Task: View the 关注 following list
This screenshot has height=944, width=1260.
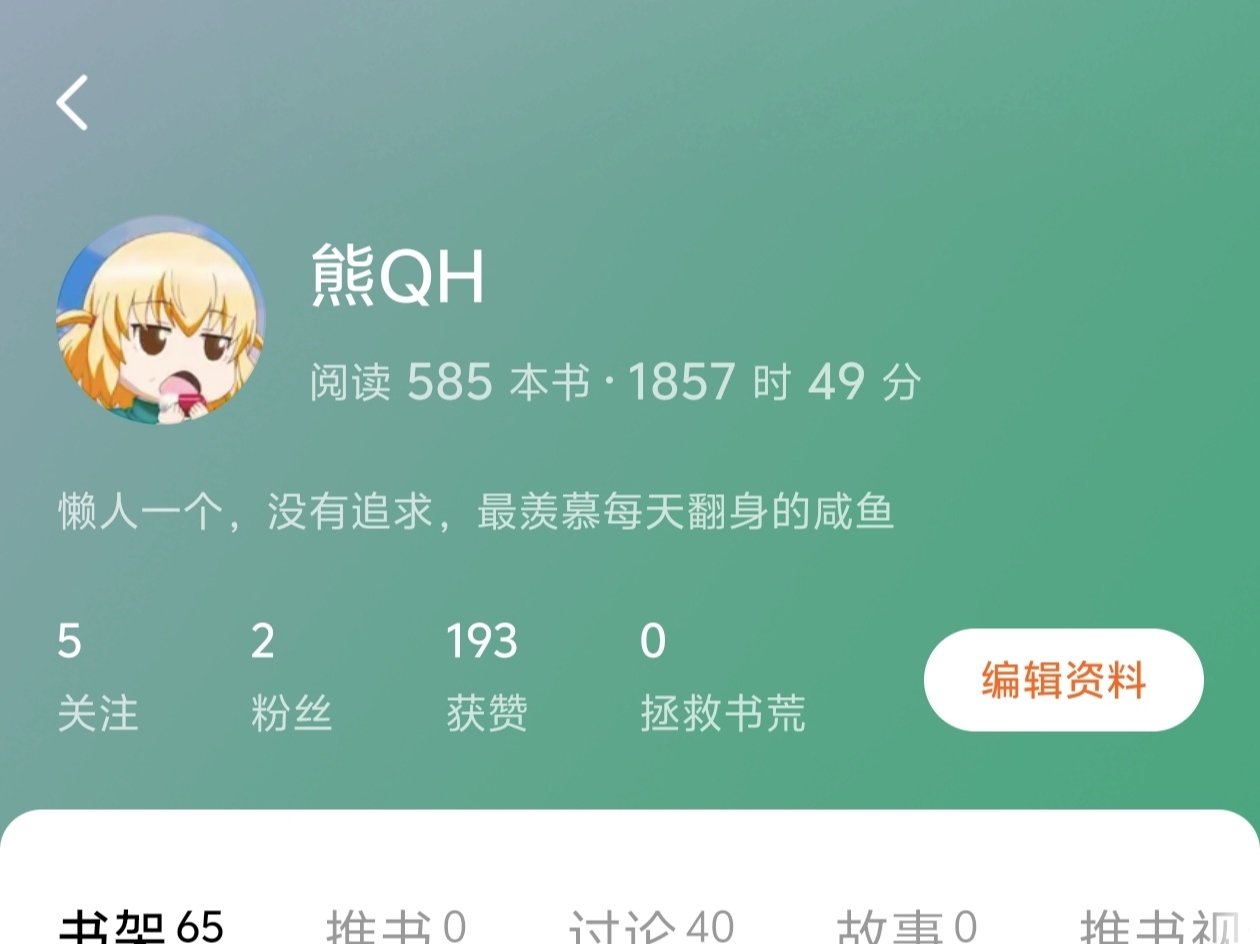Action: (x=97, y=678)
